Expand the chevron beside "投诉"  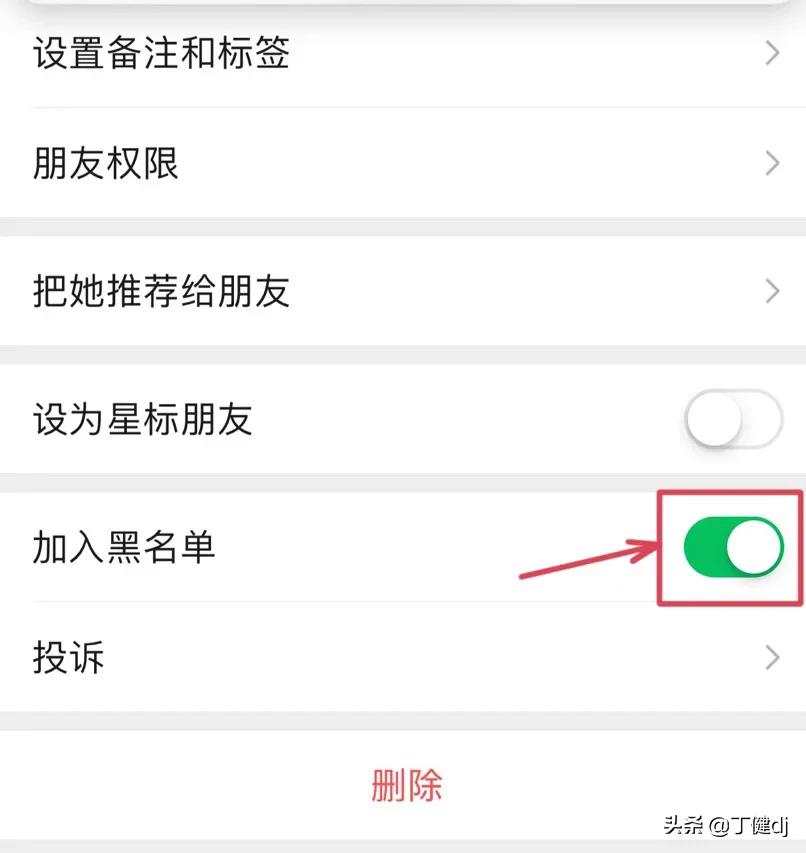[x=770, y=657]
